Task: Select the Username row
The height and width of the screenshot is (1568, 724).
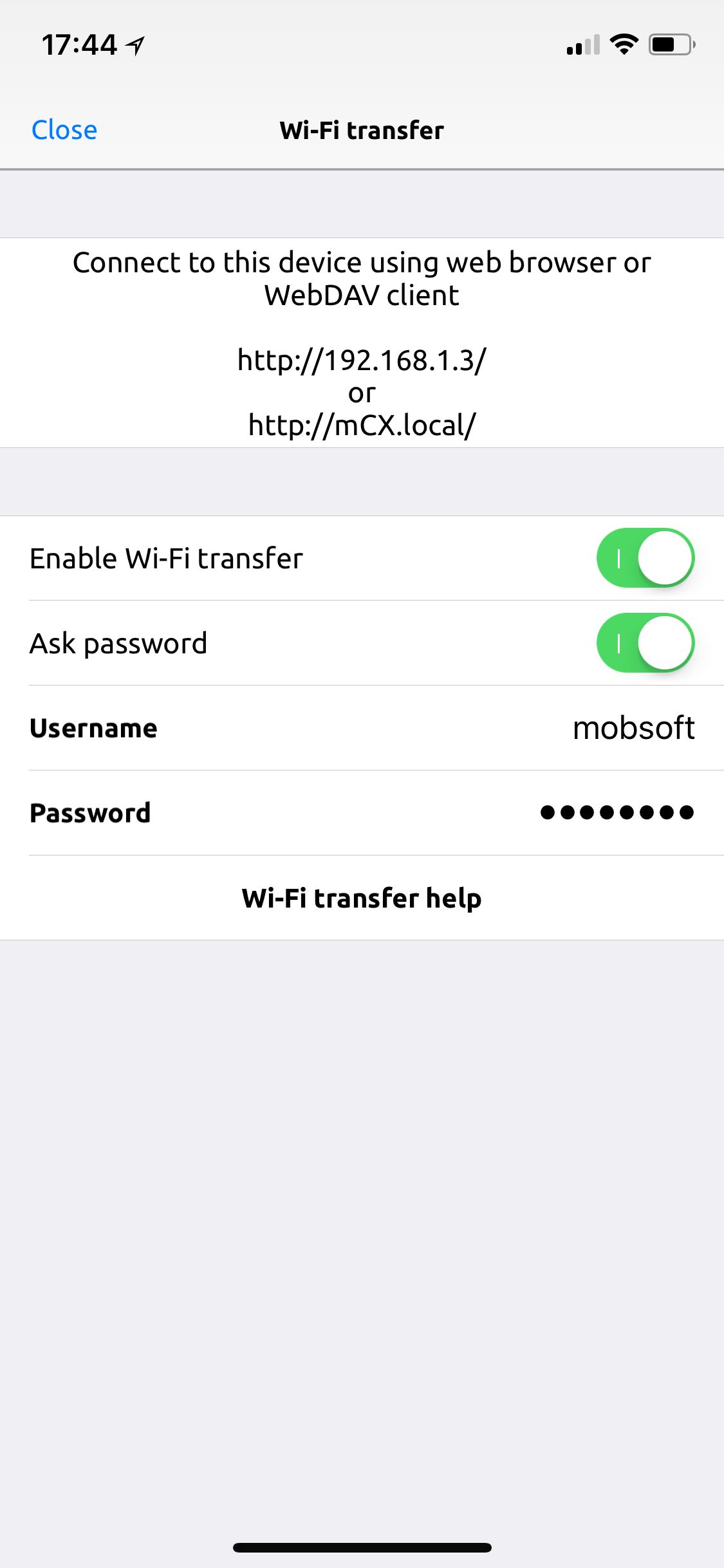Action: click(x=362, y=727)
